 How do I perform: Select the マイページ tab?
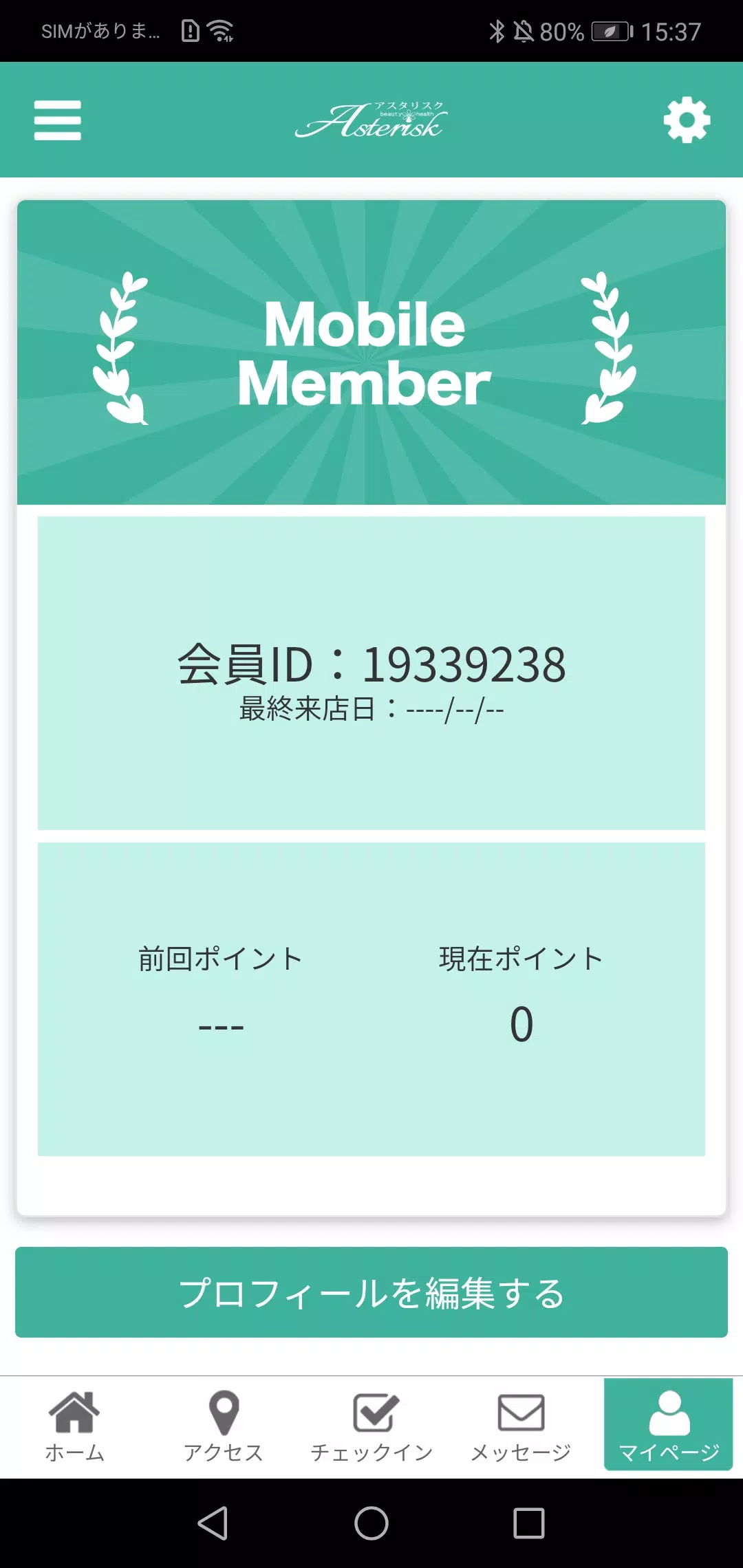[669, 1425]
